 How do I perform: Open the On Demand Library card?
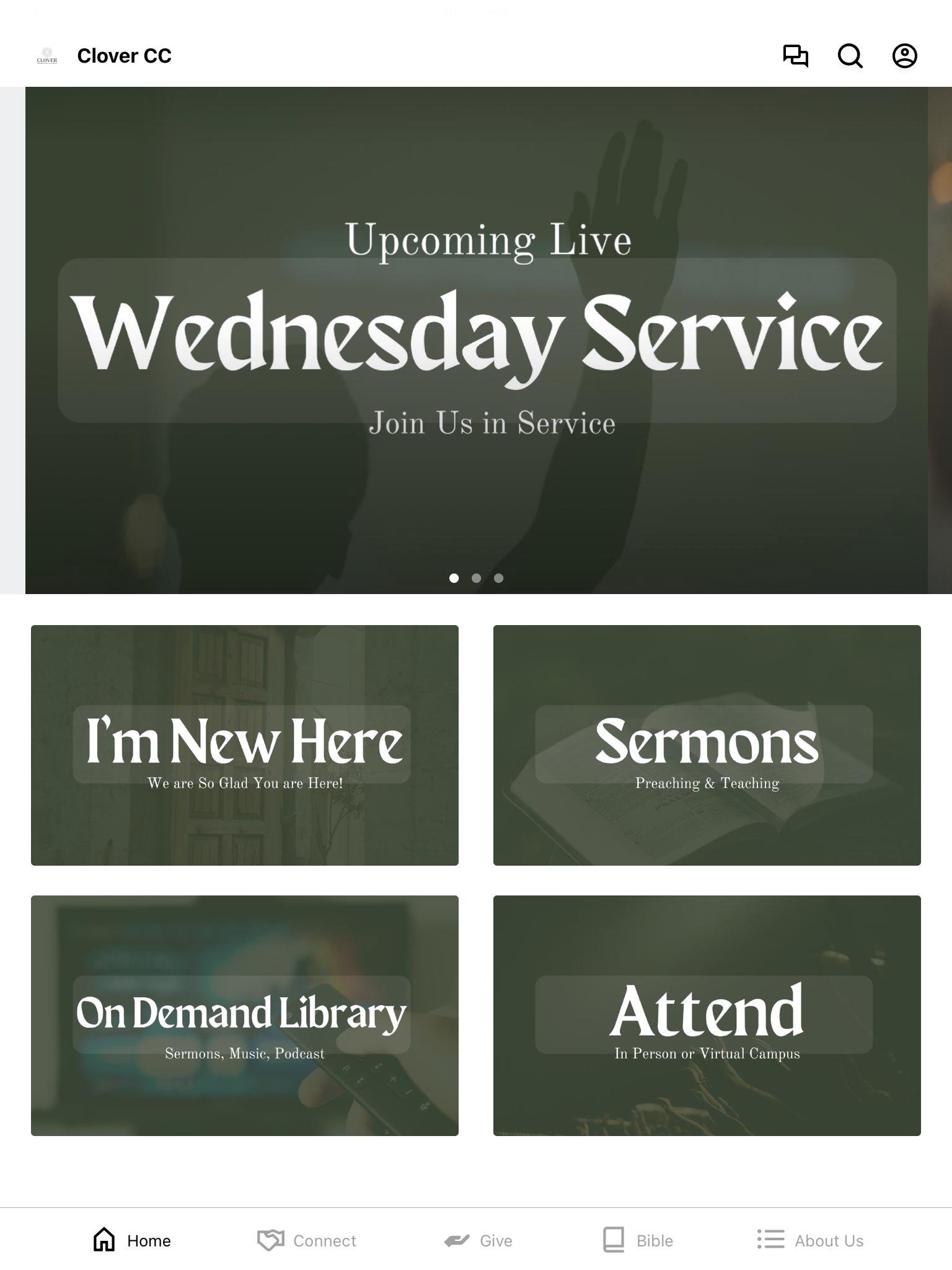[x=245, y=1015]
